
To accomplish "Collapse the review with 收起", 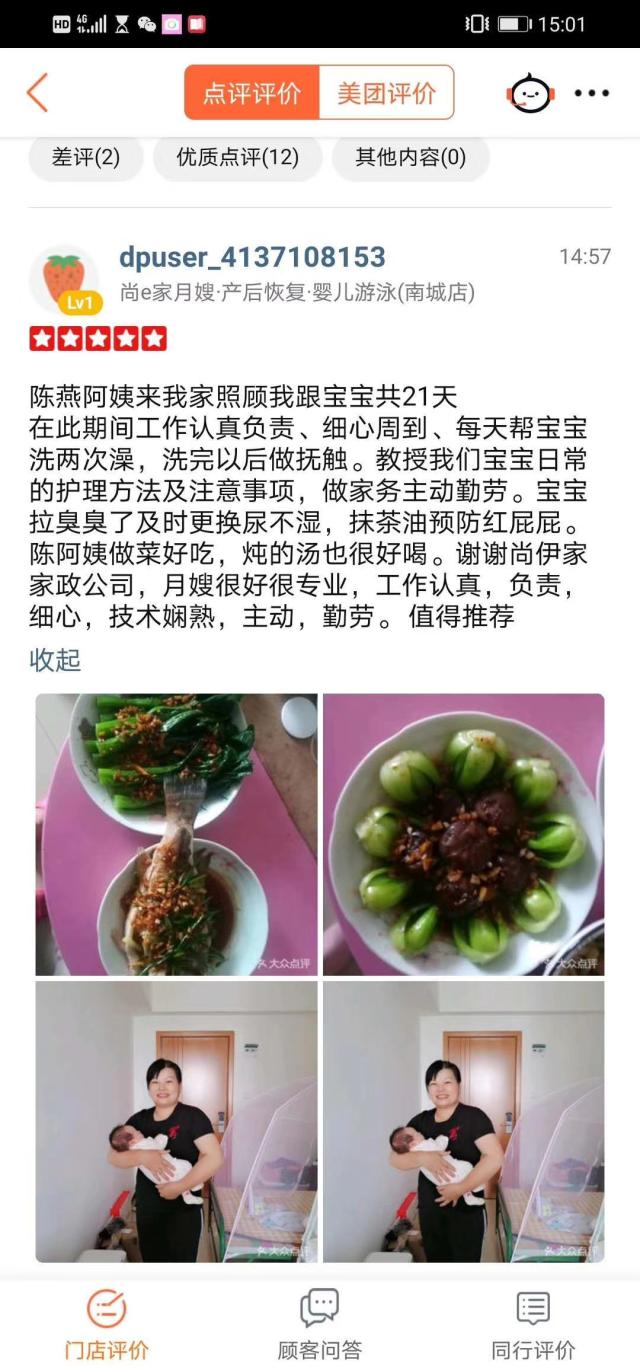I will (55, 660).
